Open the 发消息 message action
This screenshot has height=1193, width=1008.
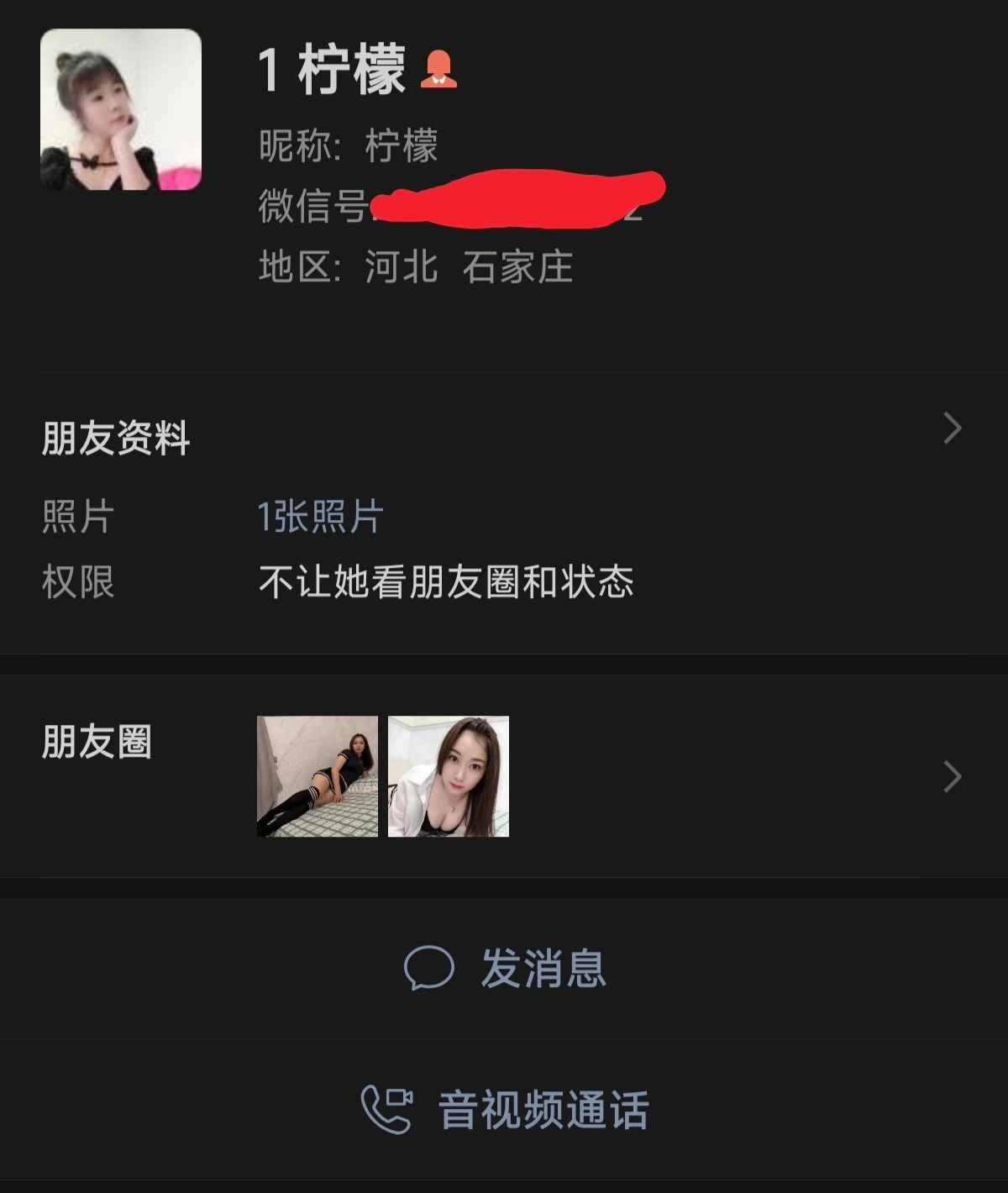click(x=542, y=968)
